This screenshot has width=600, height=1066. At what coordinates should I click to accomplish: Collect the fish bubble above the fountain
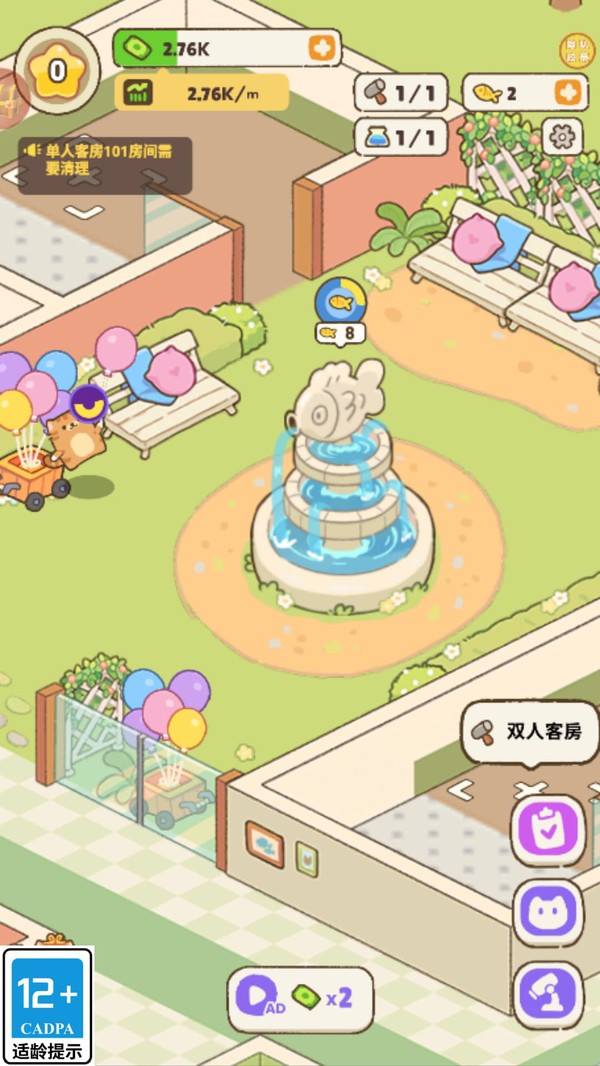pos(340,300)
